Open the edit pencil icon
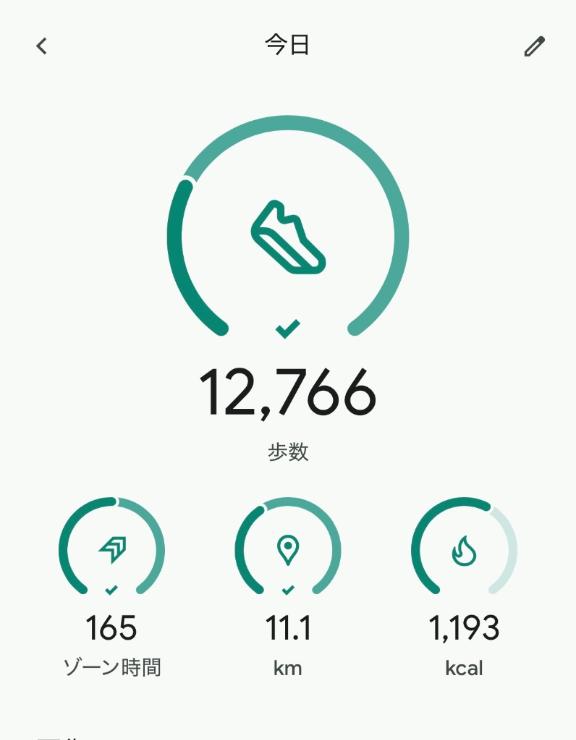The height and width of the screenshot is (740, 576). 534,46
